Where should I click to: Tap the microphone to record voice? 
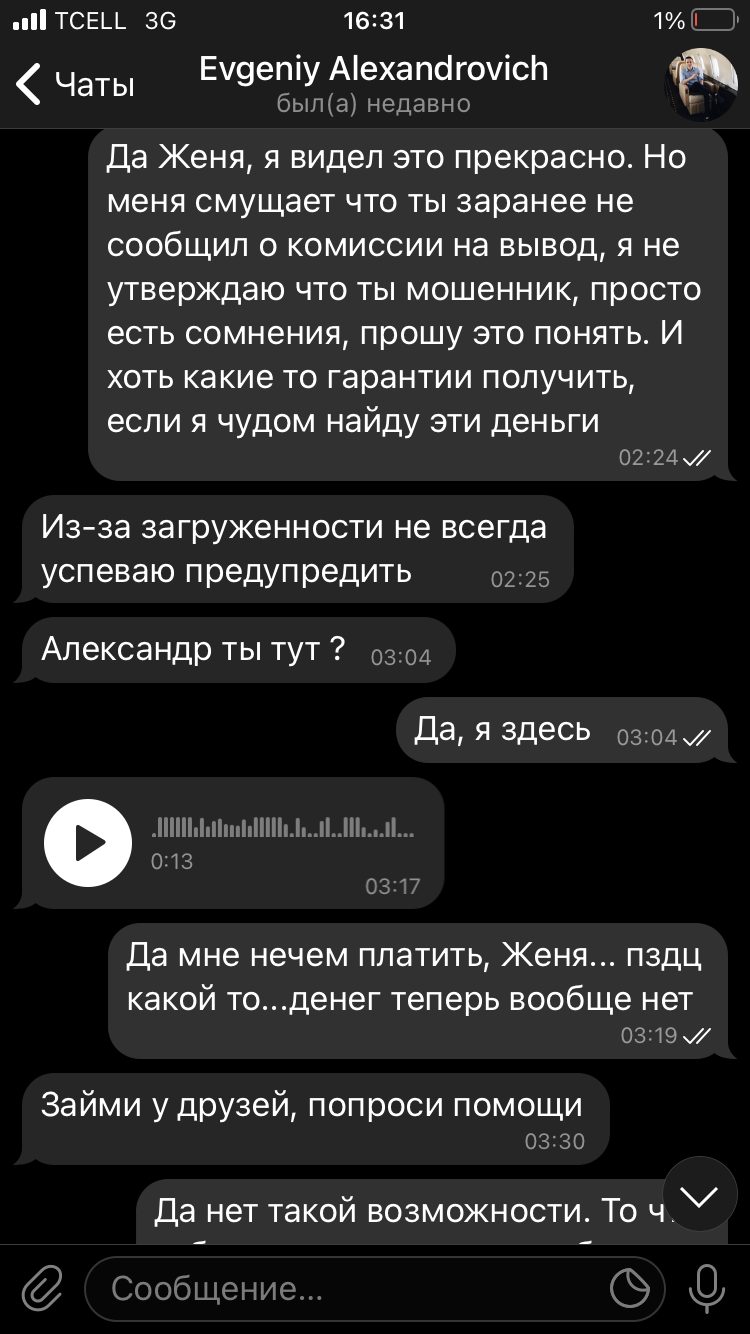[707, 1288]
